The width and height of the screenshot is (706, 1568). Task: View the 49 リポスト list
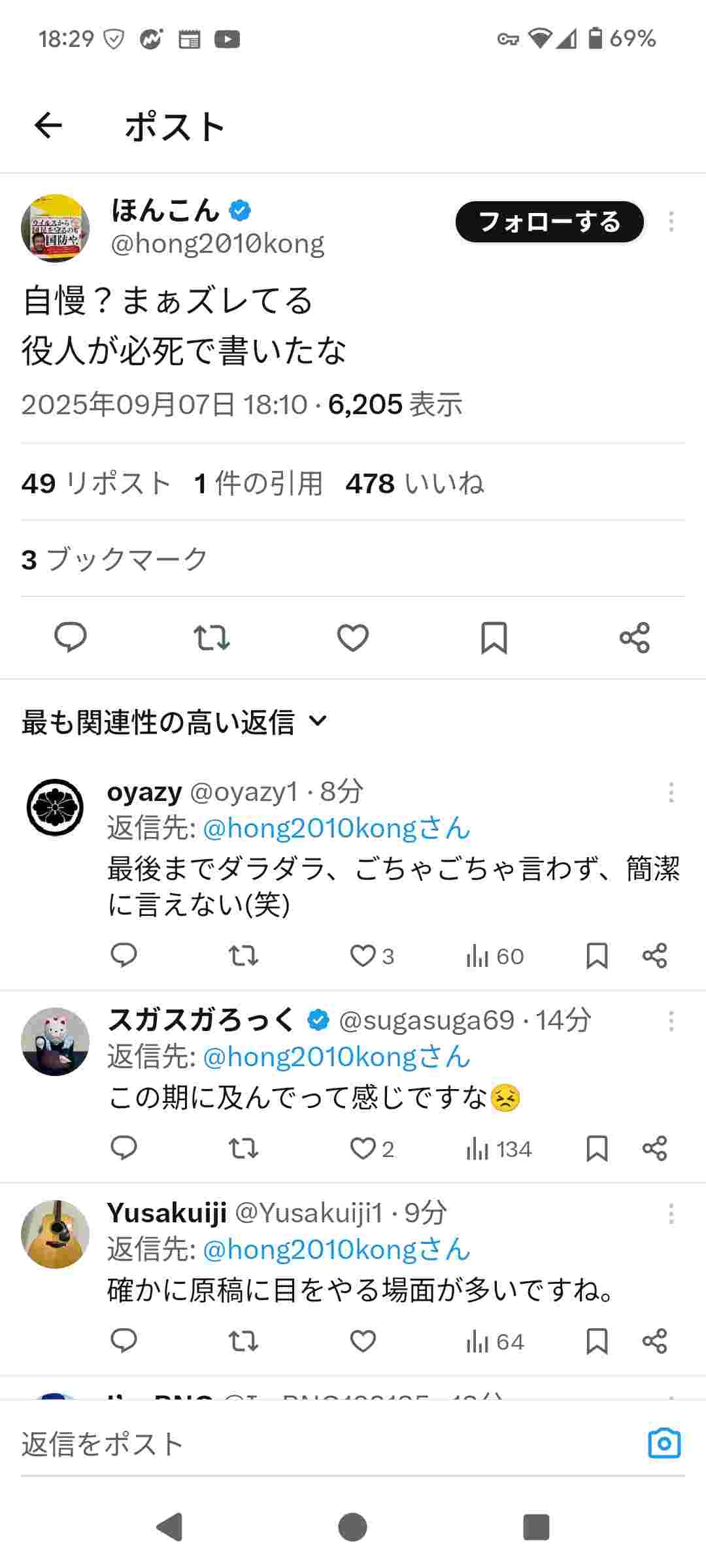coord(96,484)
